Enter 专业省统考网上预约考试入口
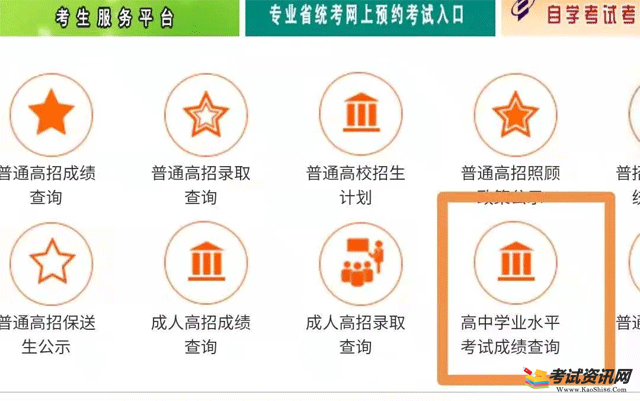This screenshot has width=640, height=401. (369, 17)
